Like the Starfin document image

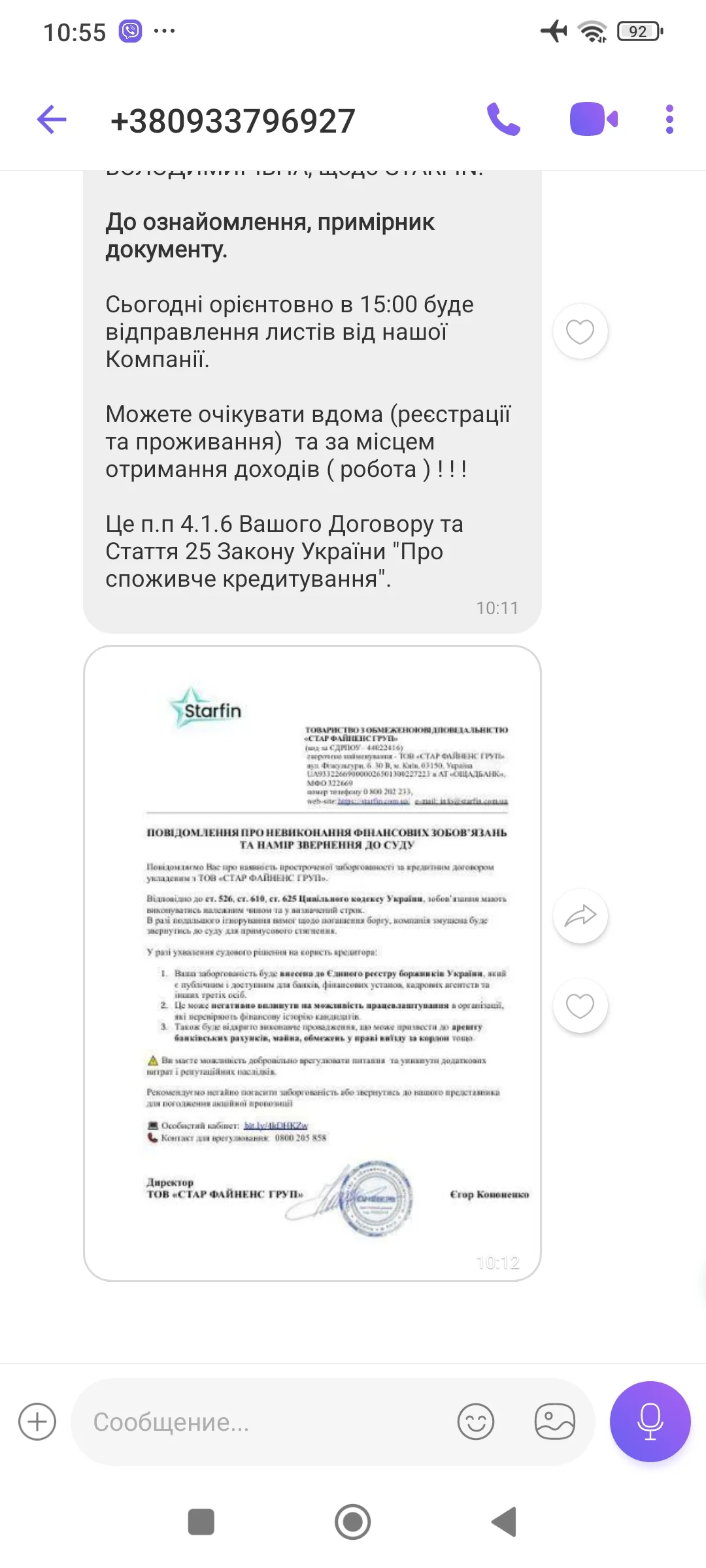(580, 1005)
